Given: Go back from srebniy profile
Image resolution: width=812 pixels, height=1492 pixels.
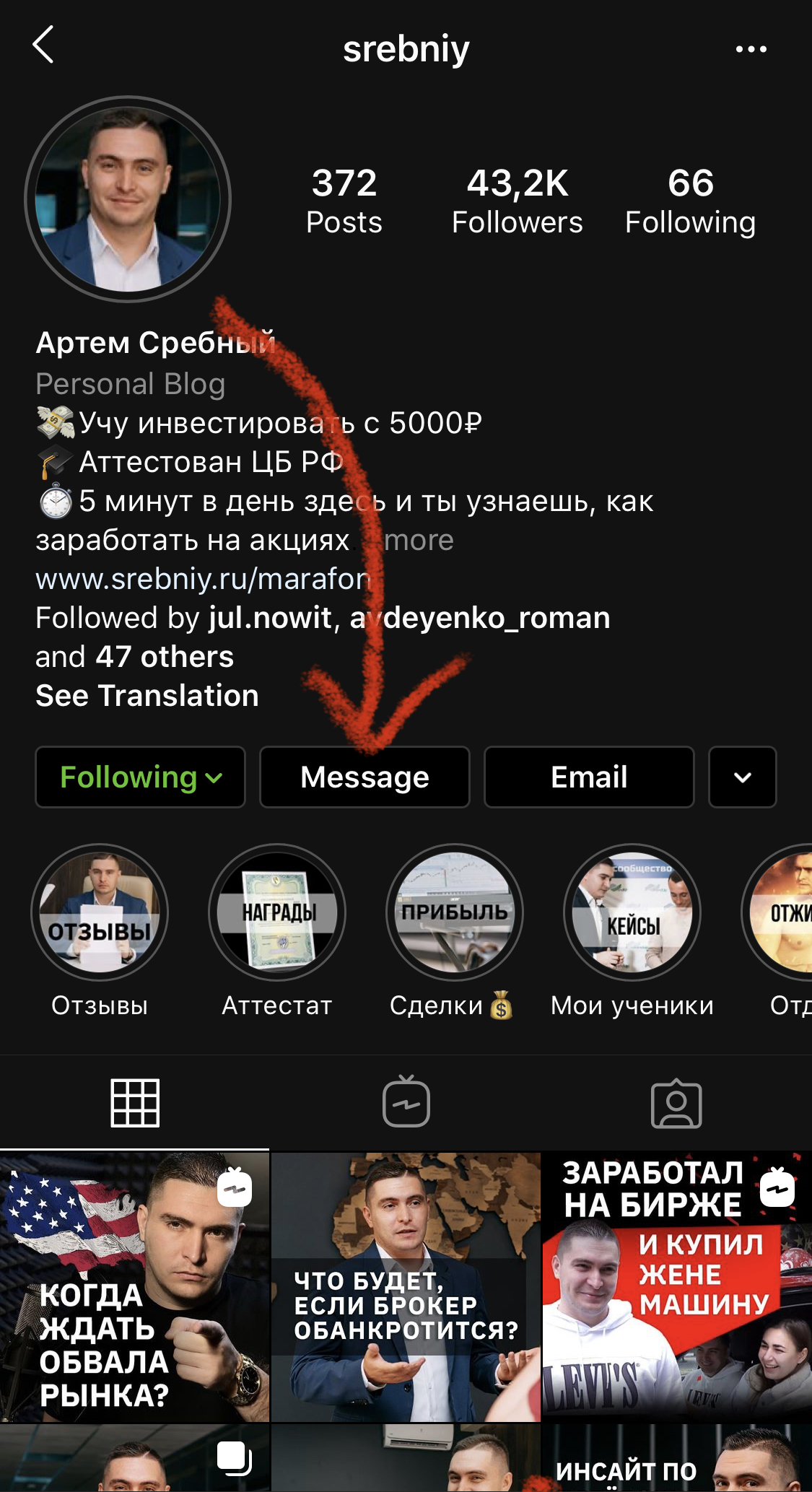Looking at the screenshot, I should (x=43, y=45).
